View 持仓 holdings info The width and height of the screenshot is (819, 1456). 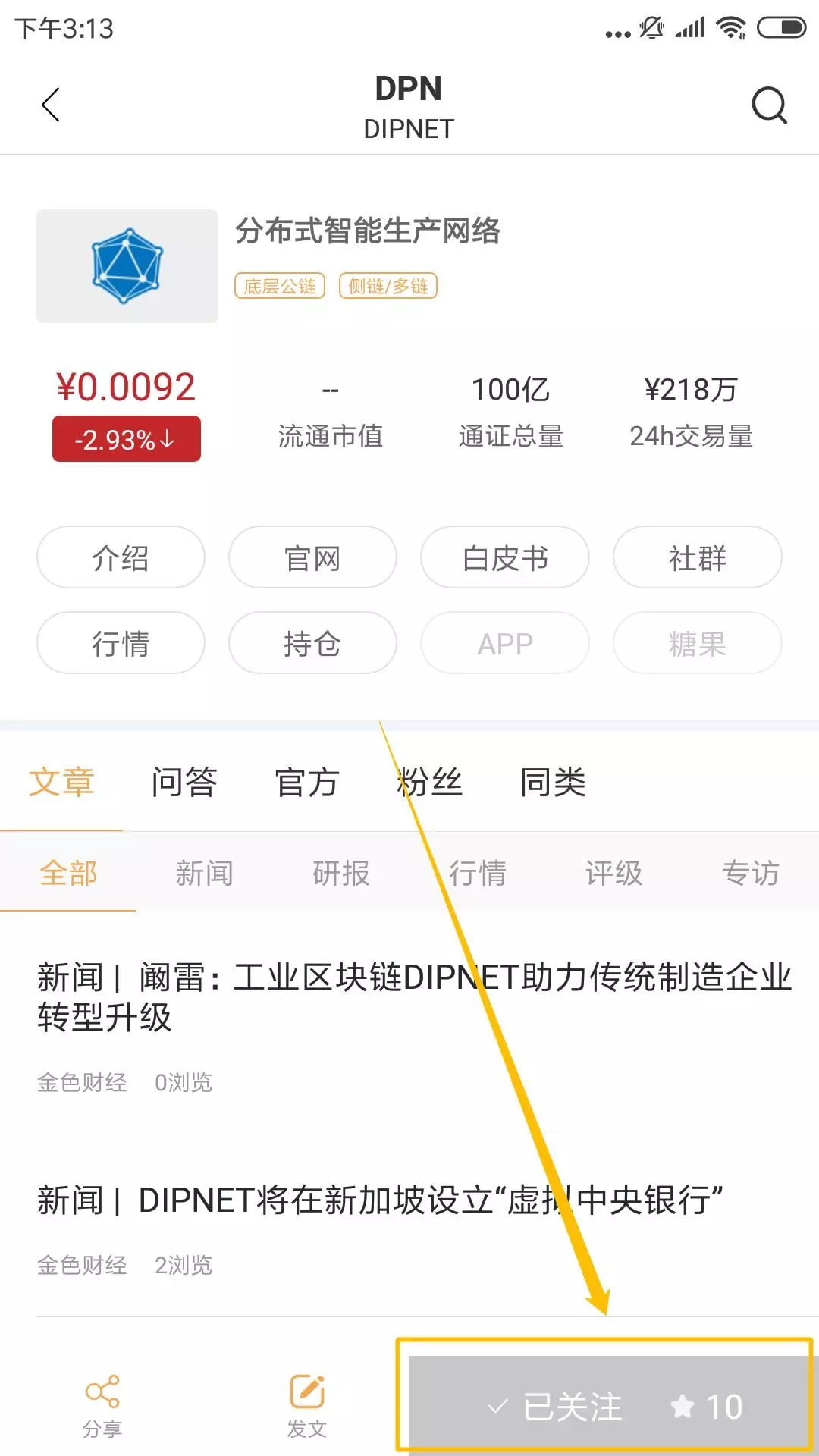tap(312, 643)
